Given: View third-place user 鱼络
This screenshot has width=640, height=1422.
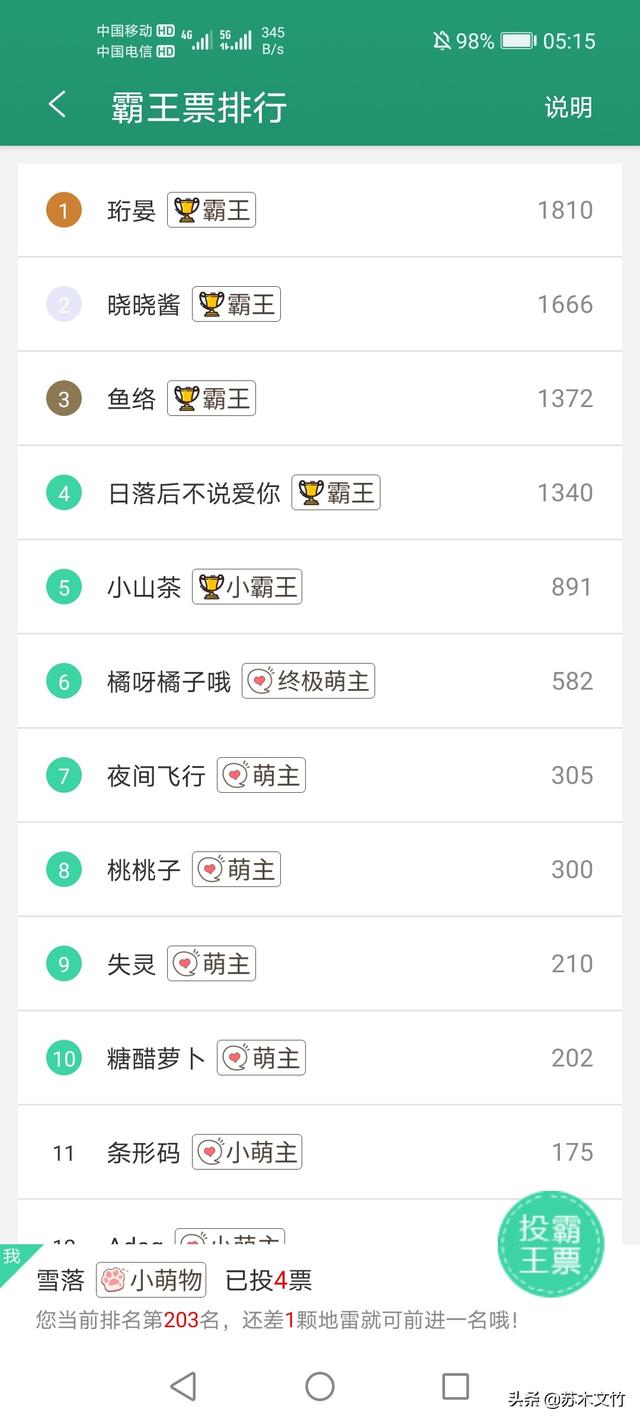Looking at the screenshot, I should pos(319,398).
